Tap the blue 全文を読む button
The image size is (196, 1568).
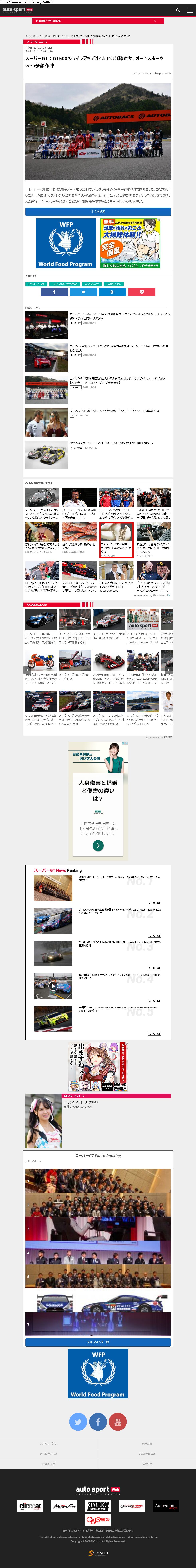pyautogui.click(x=97, y=212)
